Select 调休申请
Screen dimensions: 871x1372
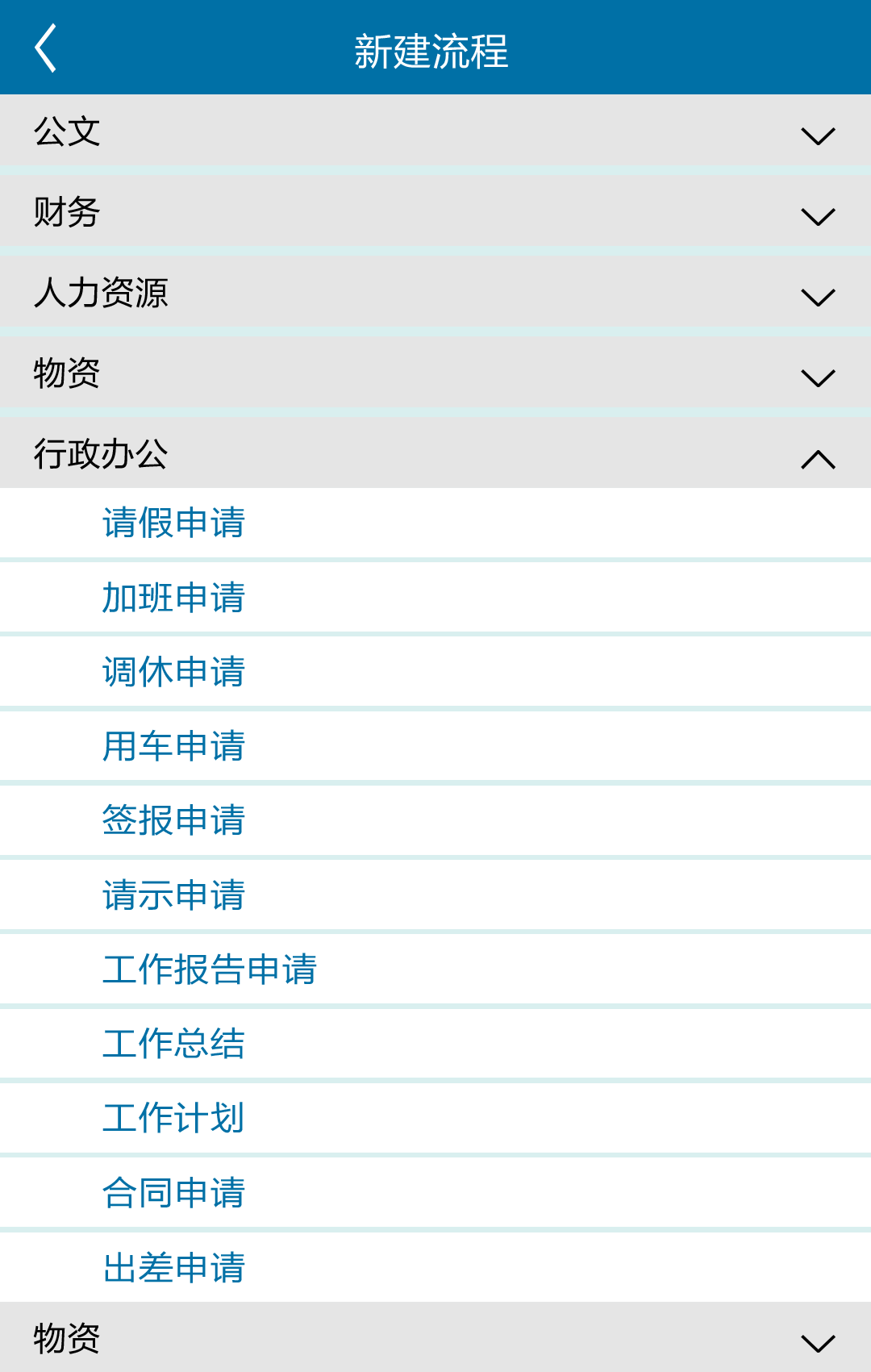point(174,672)
